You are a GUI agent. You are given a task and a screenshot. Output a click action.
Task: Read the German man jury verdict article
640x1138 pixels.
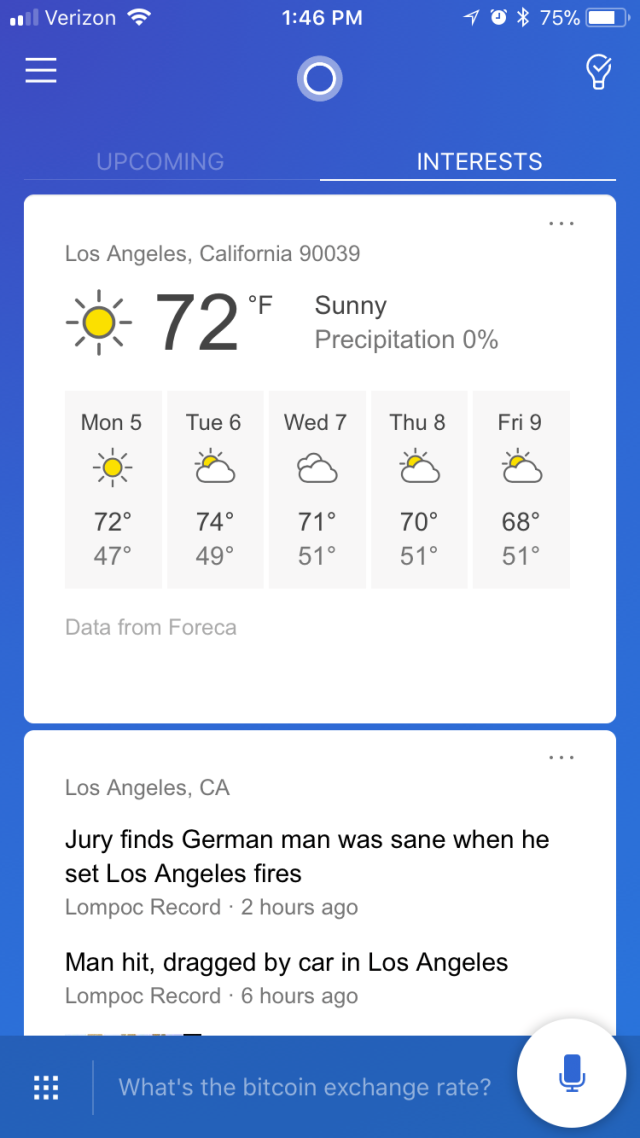[307, 856]
